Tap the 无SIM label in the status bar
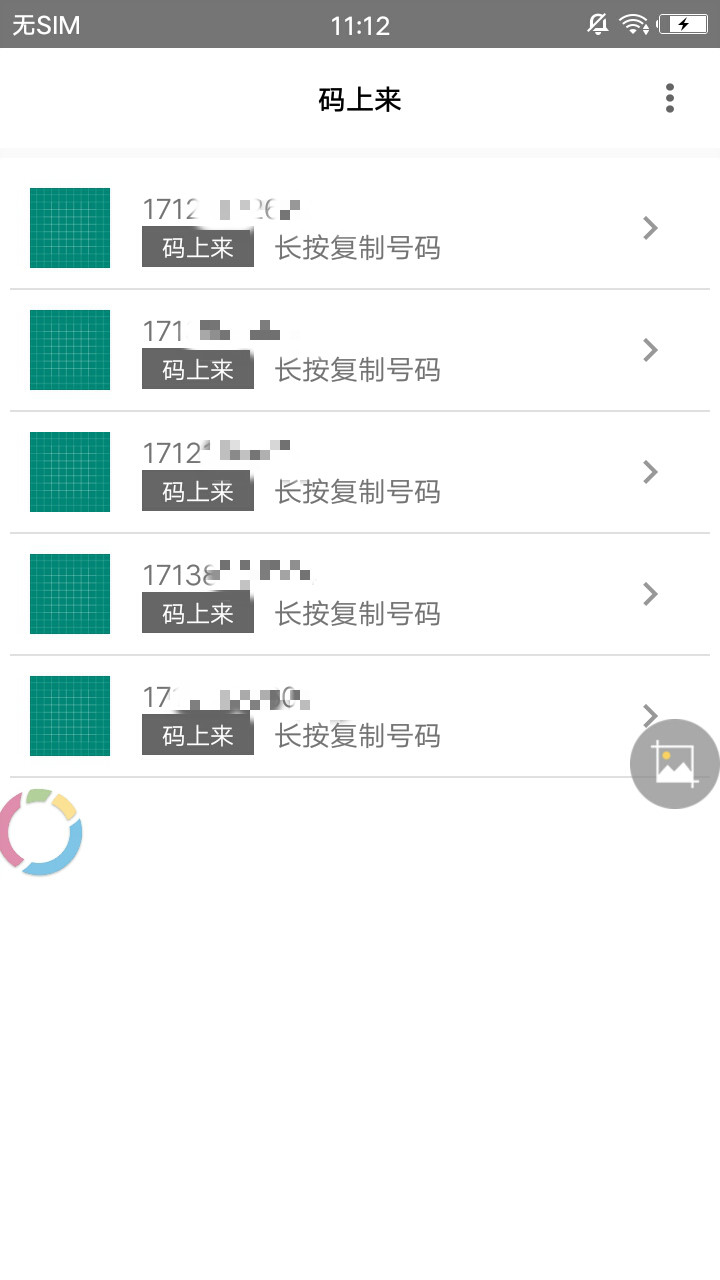Viewport: 720px width, 1280px height. click(44, 24)
